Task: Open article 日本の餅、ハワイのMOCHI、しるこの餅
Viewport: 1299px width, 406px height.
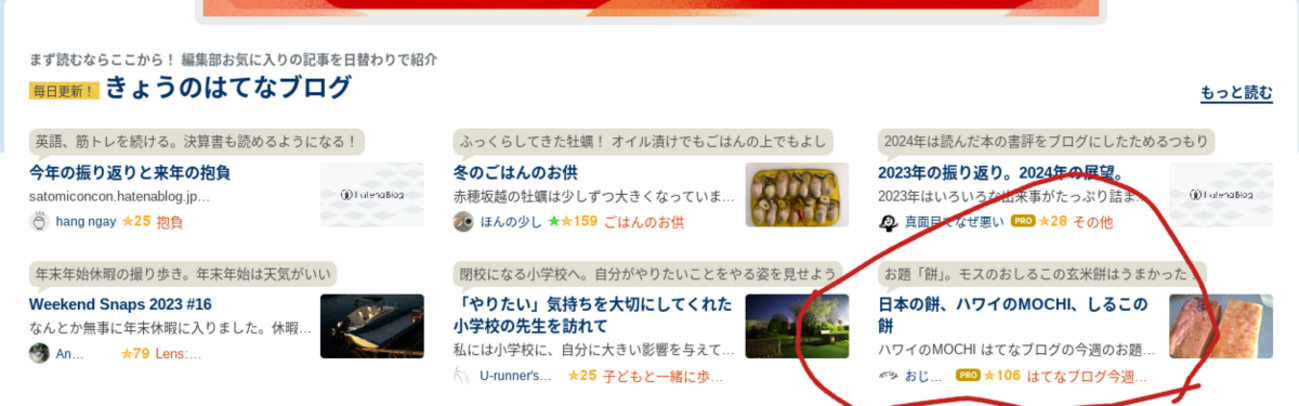Action: pos(1012,315)
